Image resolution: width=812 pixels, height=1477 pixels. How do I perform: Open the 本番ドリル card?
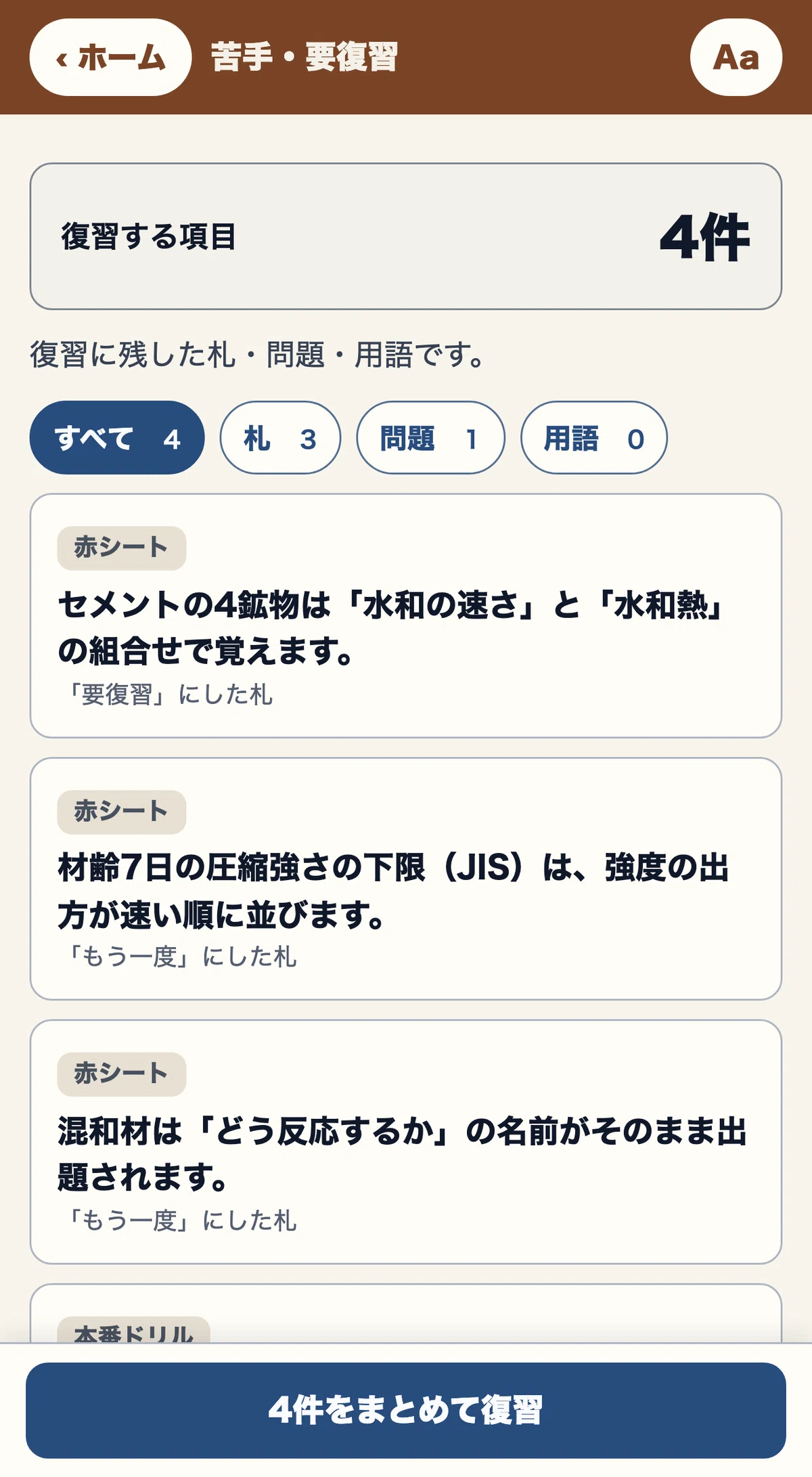click(406, 1313)
